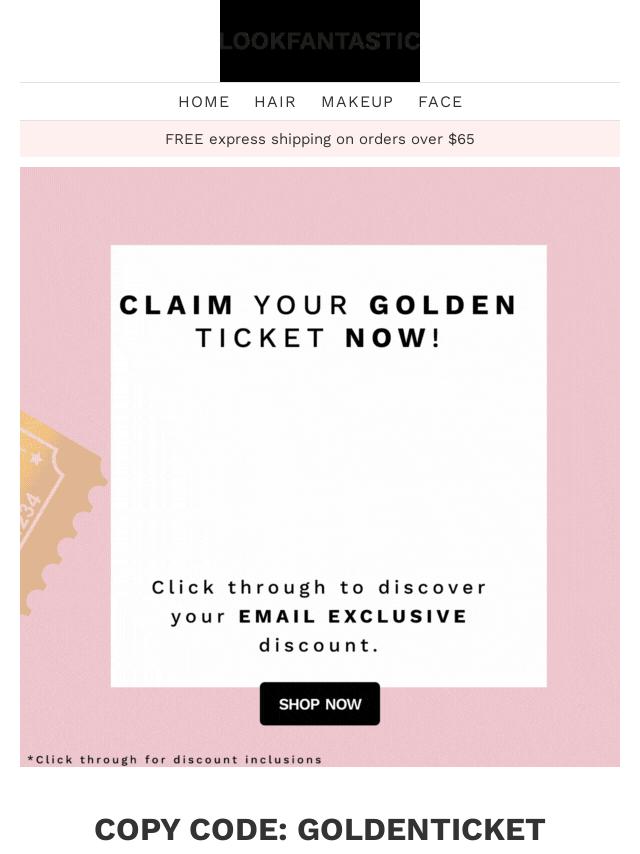The width and height of the screenshot is (640, 854).
Task: Open the free express shipping banner
Action: (320, 139)
